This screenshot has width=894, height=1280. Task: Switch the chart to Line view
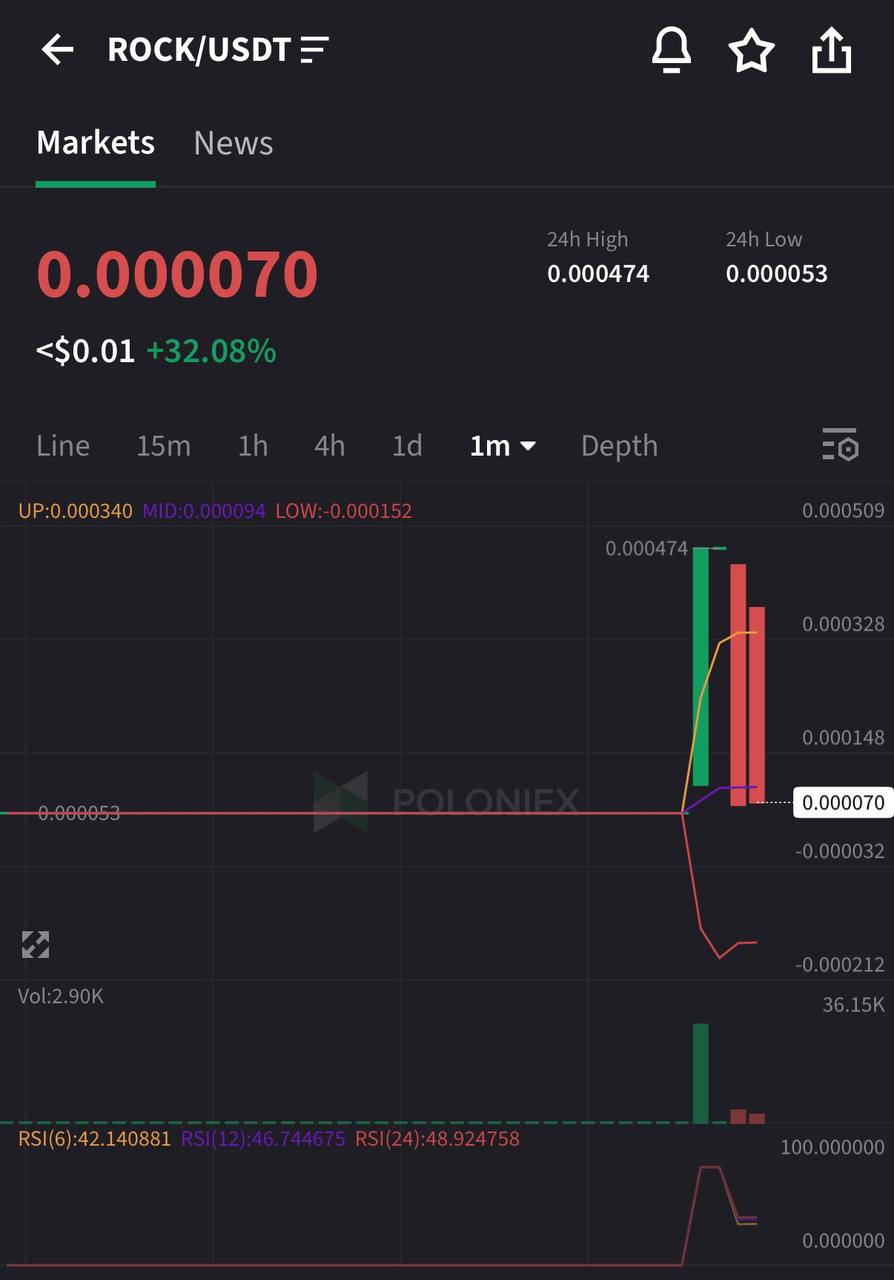[x=63, y=446]
